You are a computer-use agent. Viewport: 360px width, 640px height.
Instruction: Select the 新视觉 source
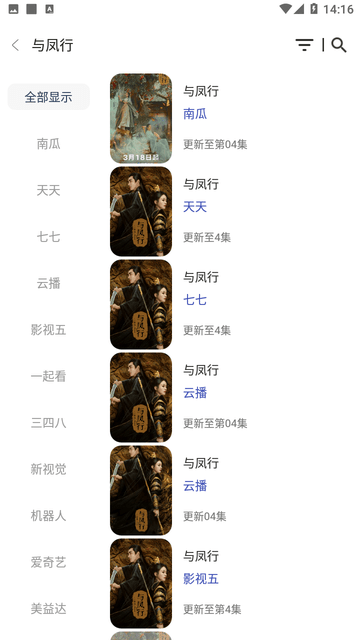pyautogui.click(x=49, y=469)
